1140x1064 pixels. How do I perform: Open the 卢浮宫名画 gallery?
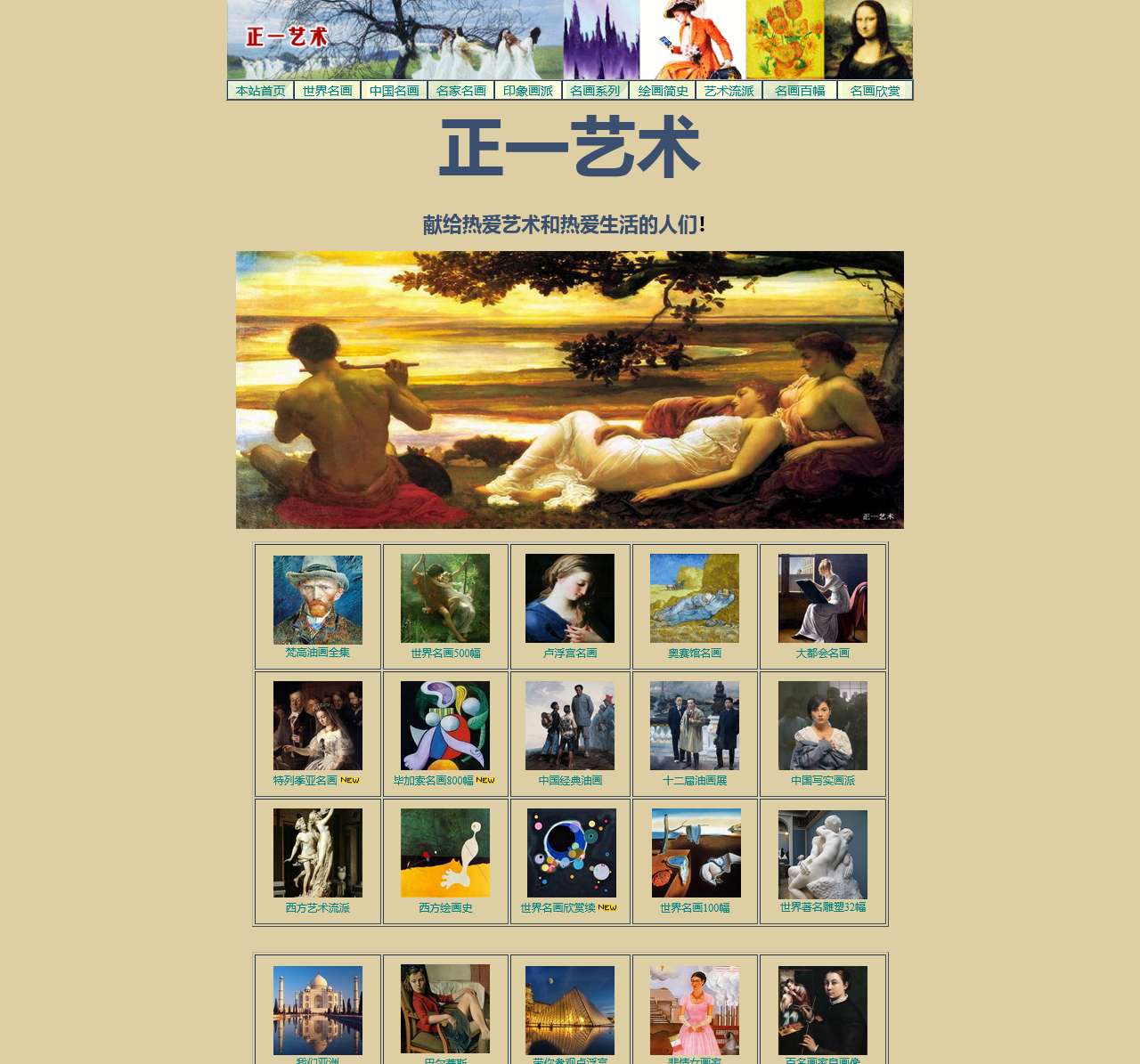click(570, 598)
